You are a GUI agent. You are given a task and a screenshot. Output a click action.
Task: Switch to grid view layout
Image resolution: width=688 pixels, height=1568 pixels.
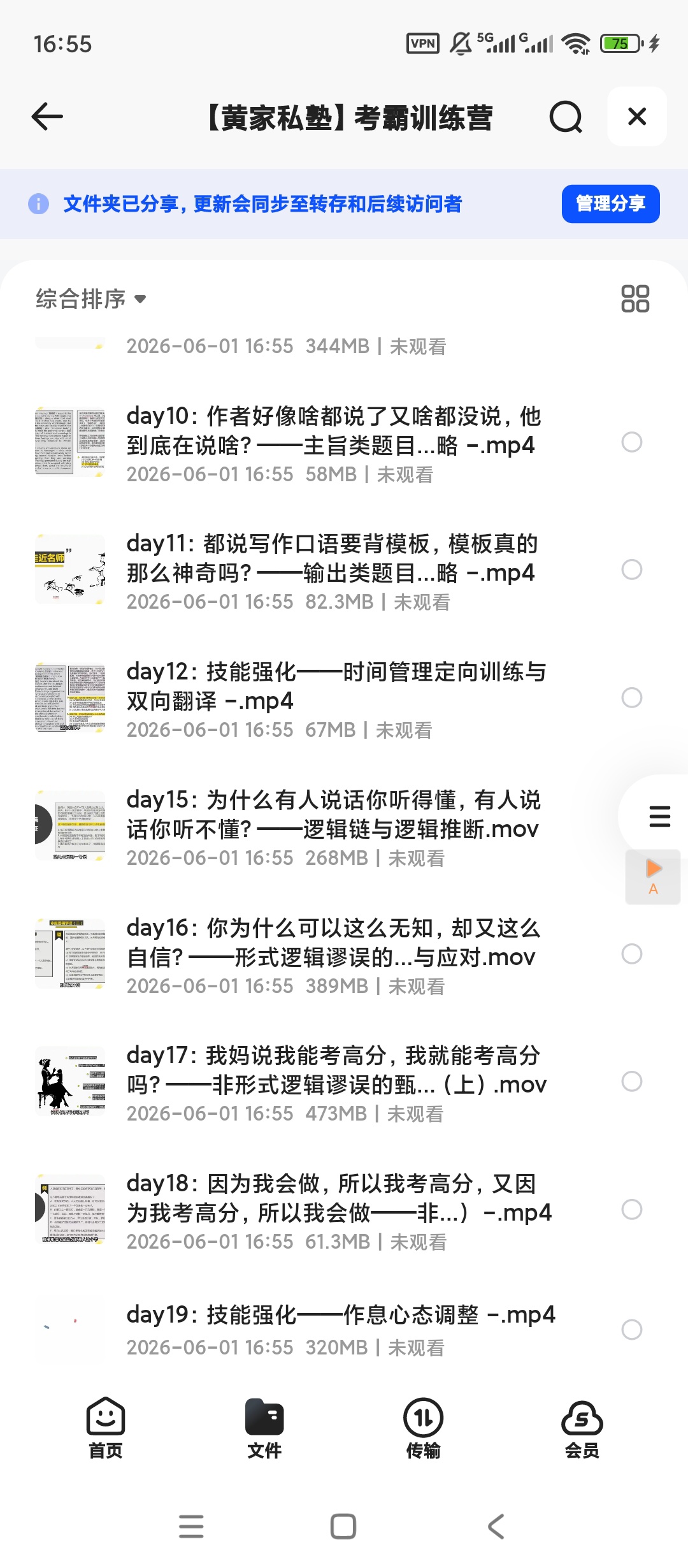[635, 299]
